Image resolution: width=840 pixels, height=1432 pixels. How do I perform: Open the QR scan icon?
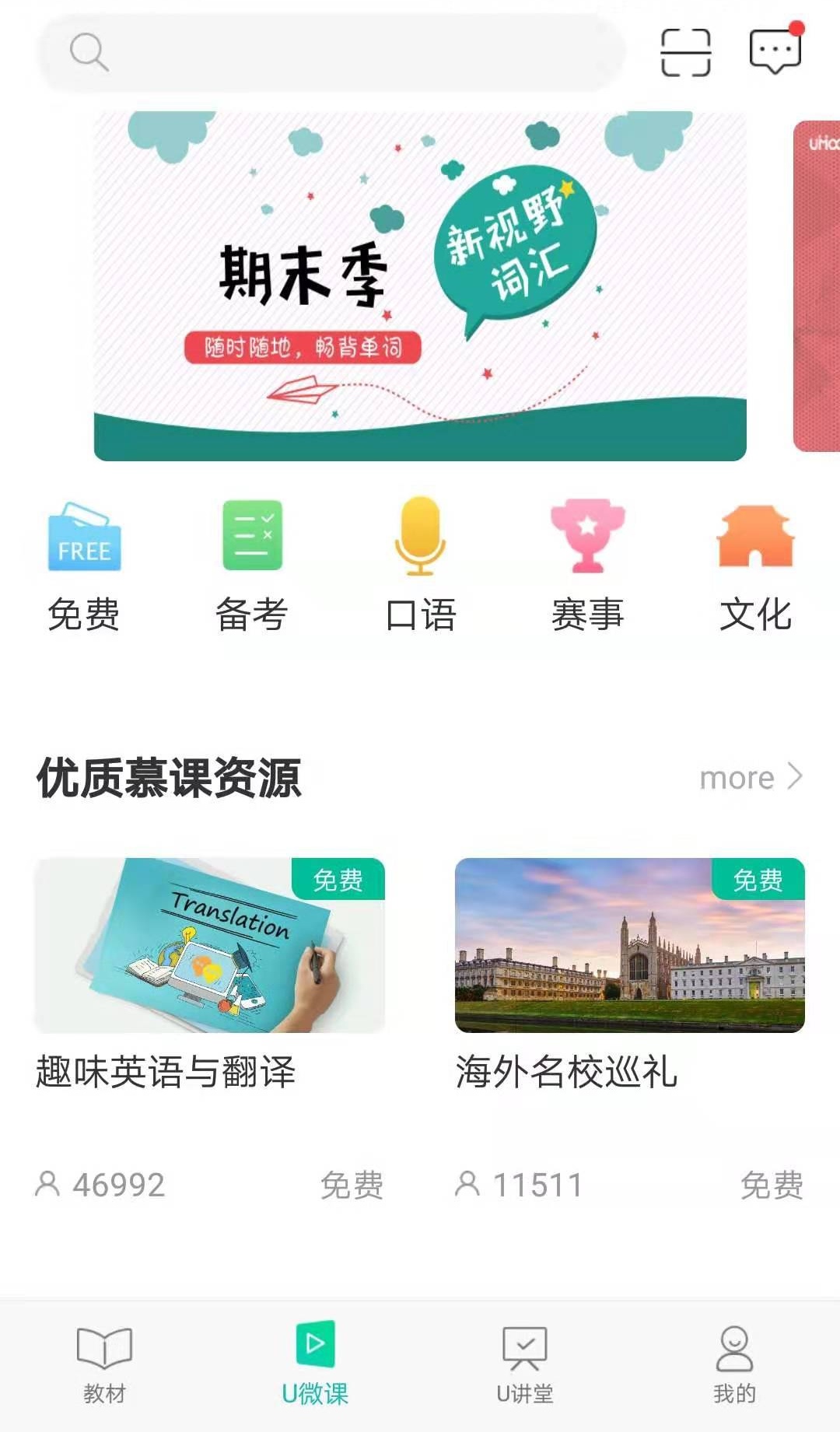(685, 53)
